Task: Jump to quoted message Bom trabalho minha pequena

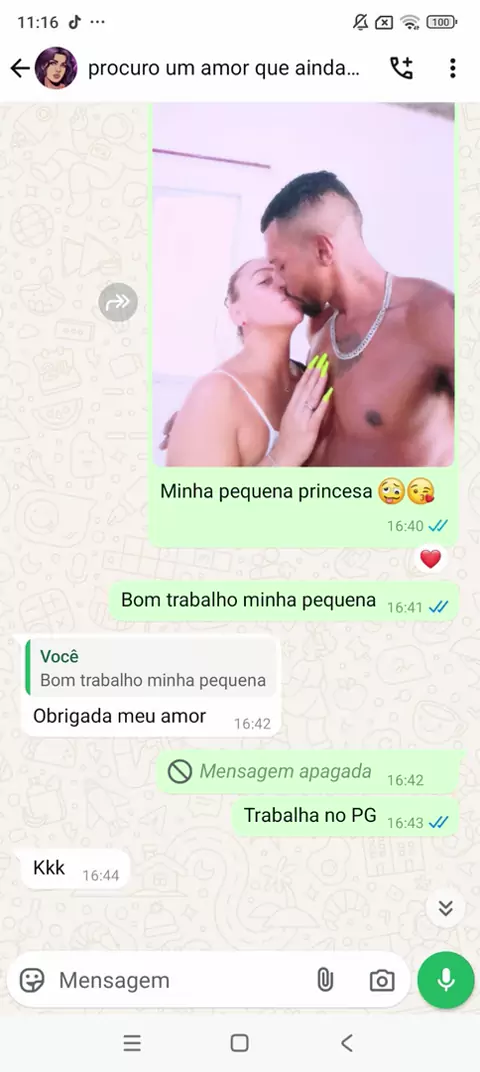Action: [x=150, y=668]
